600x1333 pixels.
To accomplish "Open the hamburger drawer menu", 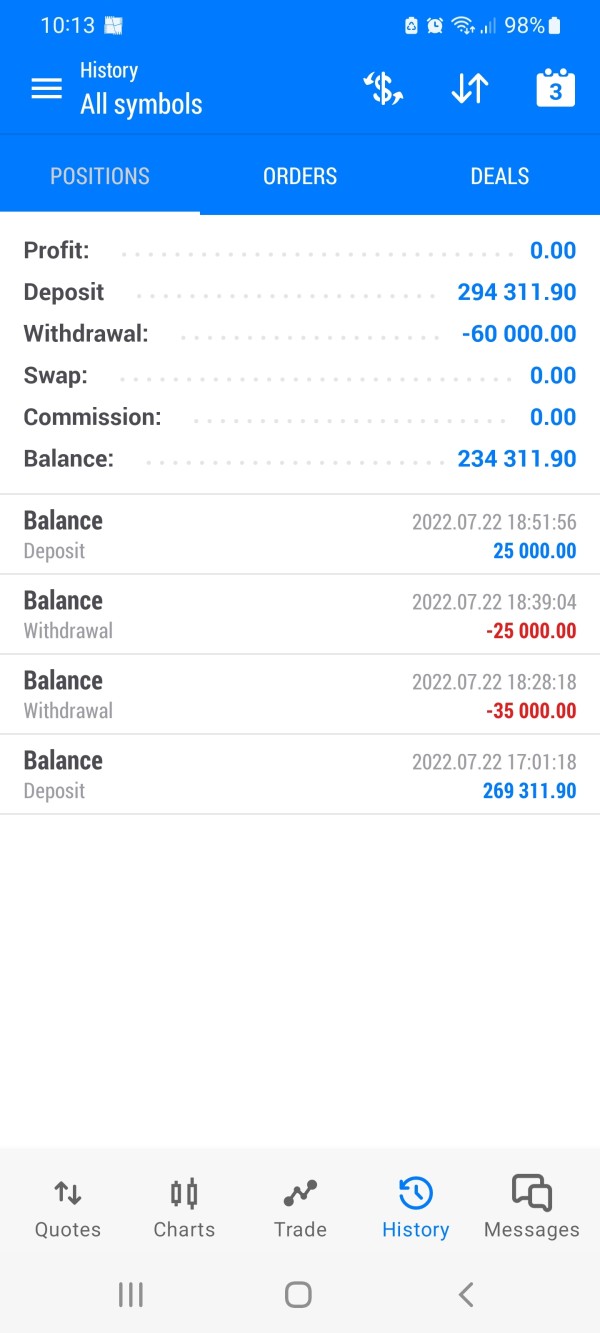I will [x=47, y=89].
